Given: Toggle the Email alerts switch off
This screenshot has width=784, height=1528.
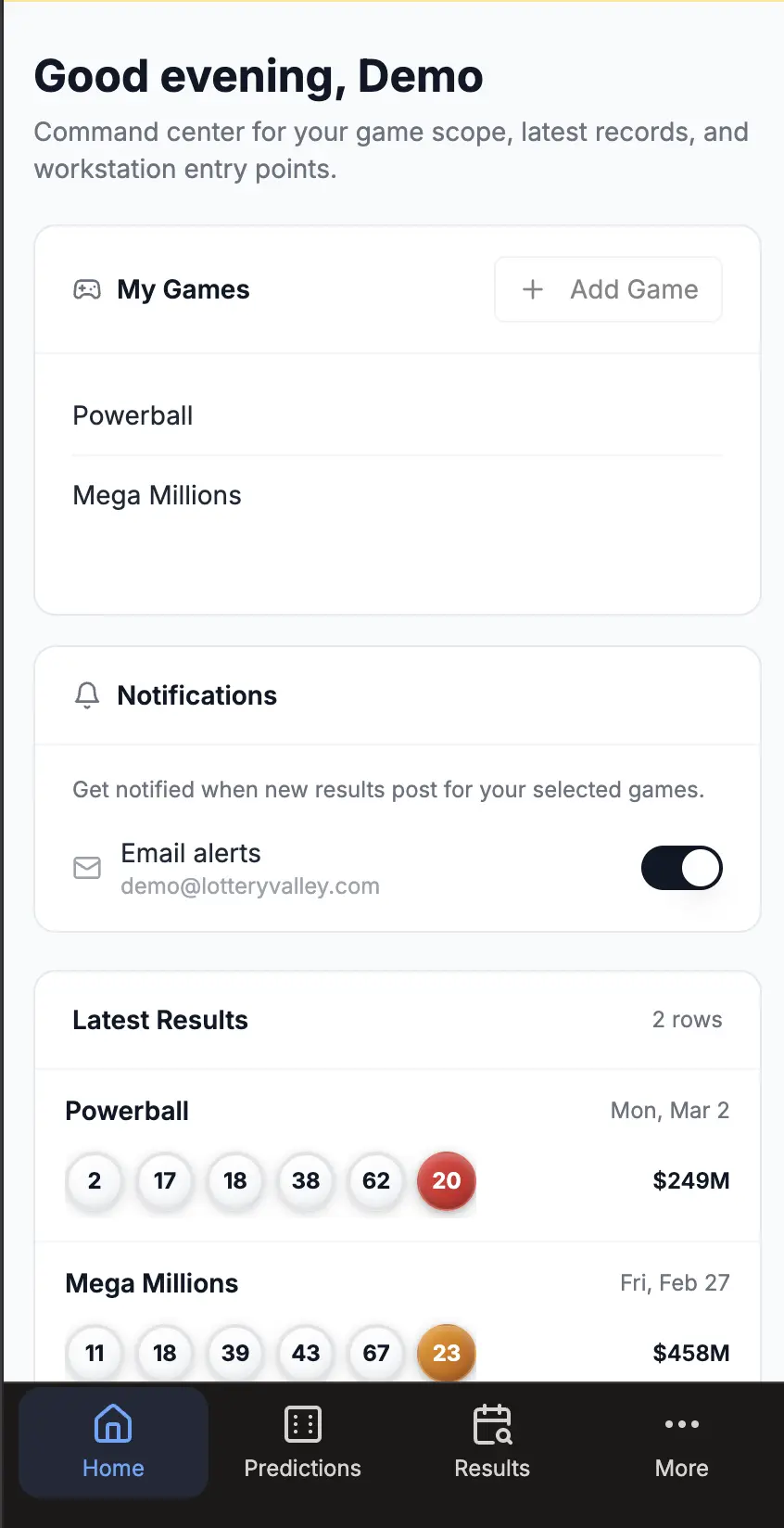Looking at the screenshot, I should (682, 868).
